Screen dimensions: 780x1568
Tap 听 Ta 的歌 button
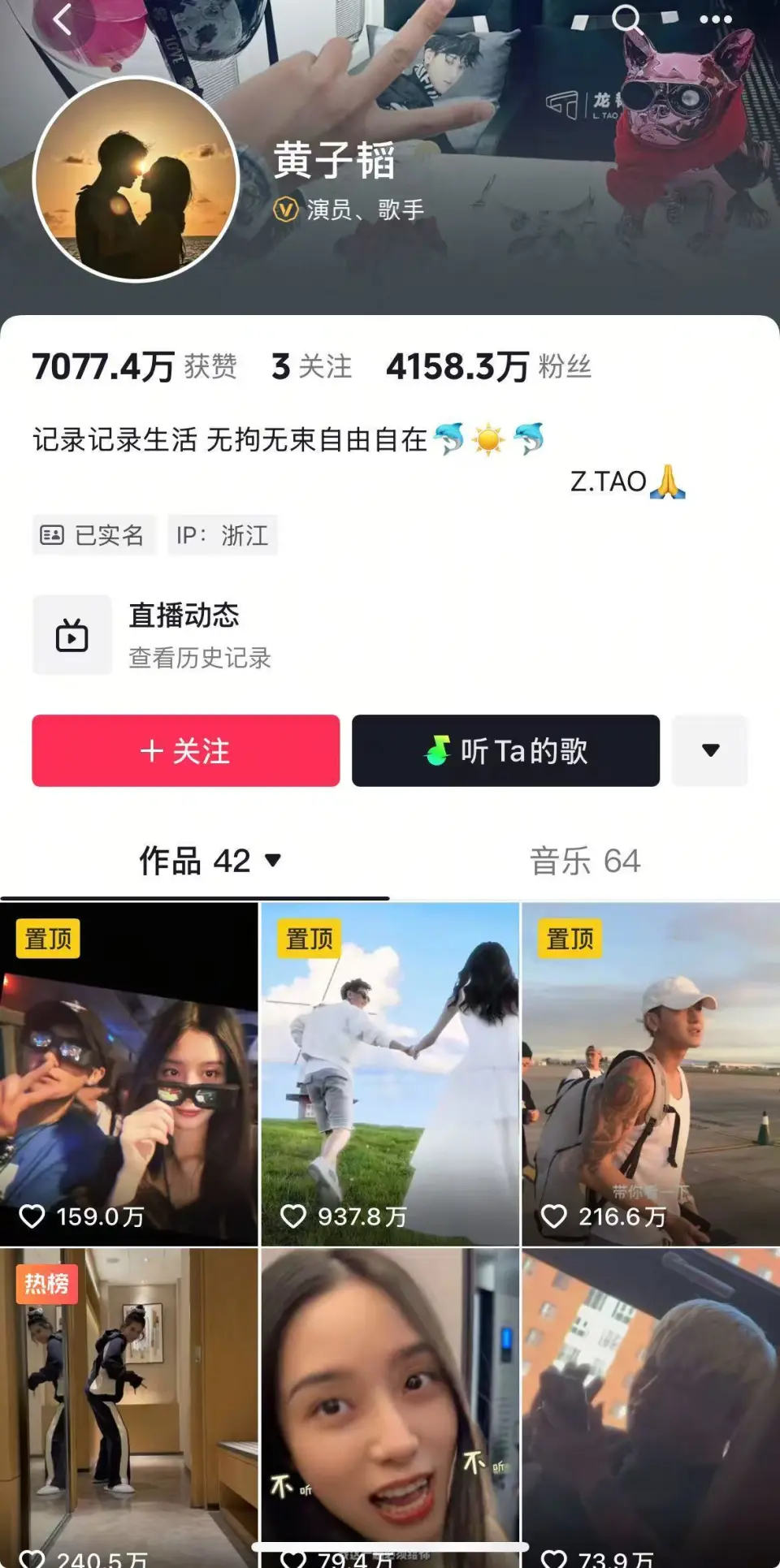click(505, 750)
